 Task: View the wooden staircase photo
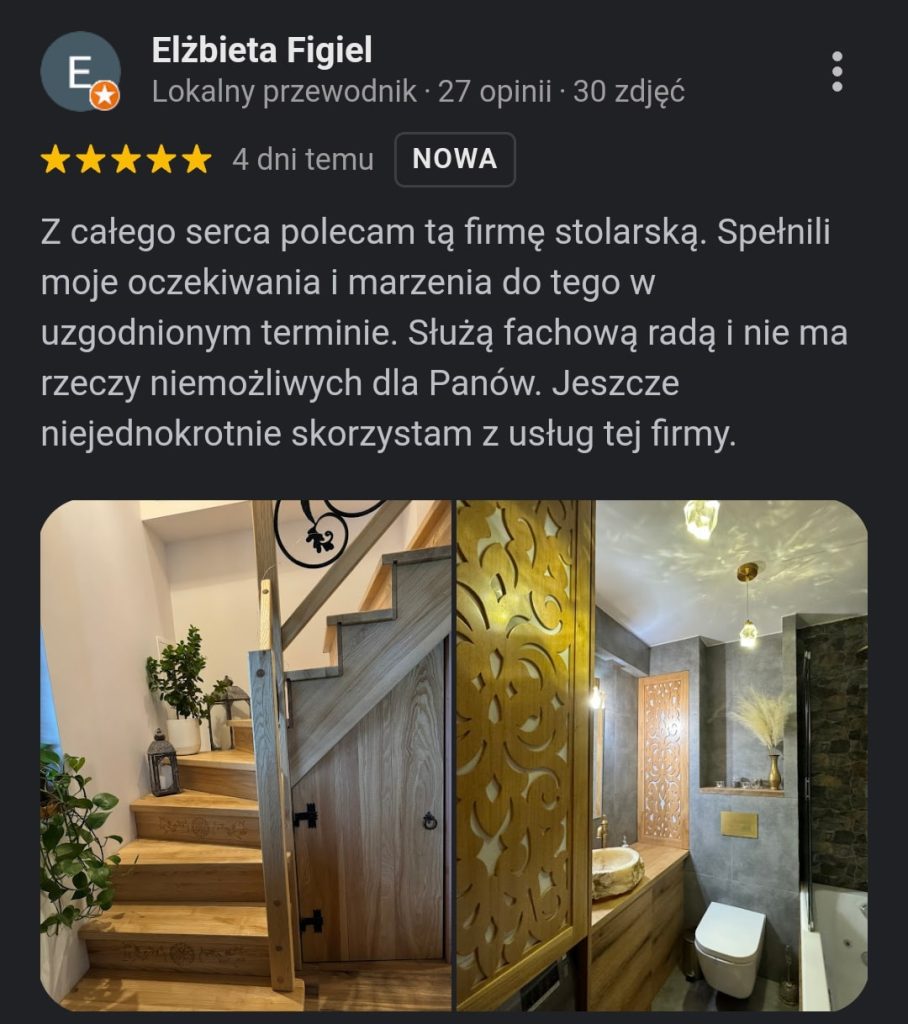[246, 755]
